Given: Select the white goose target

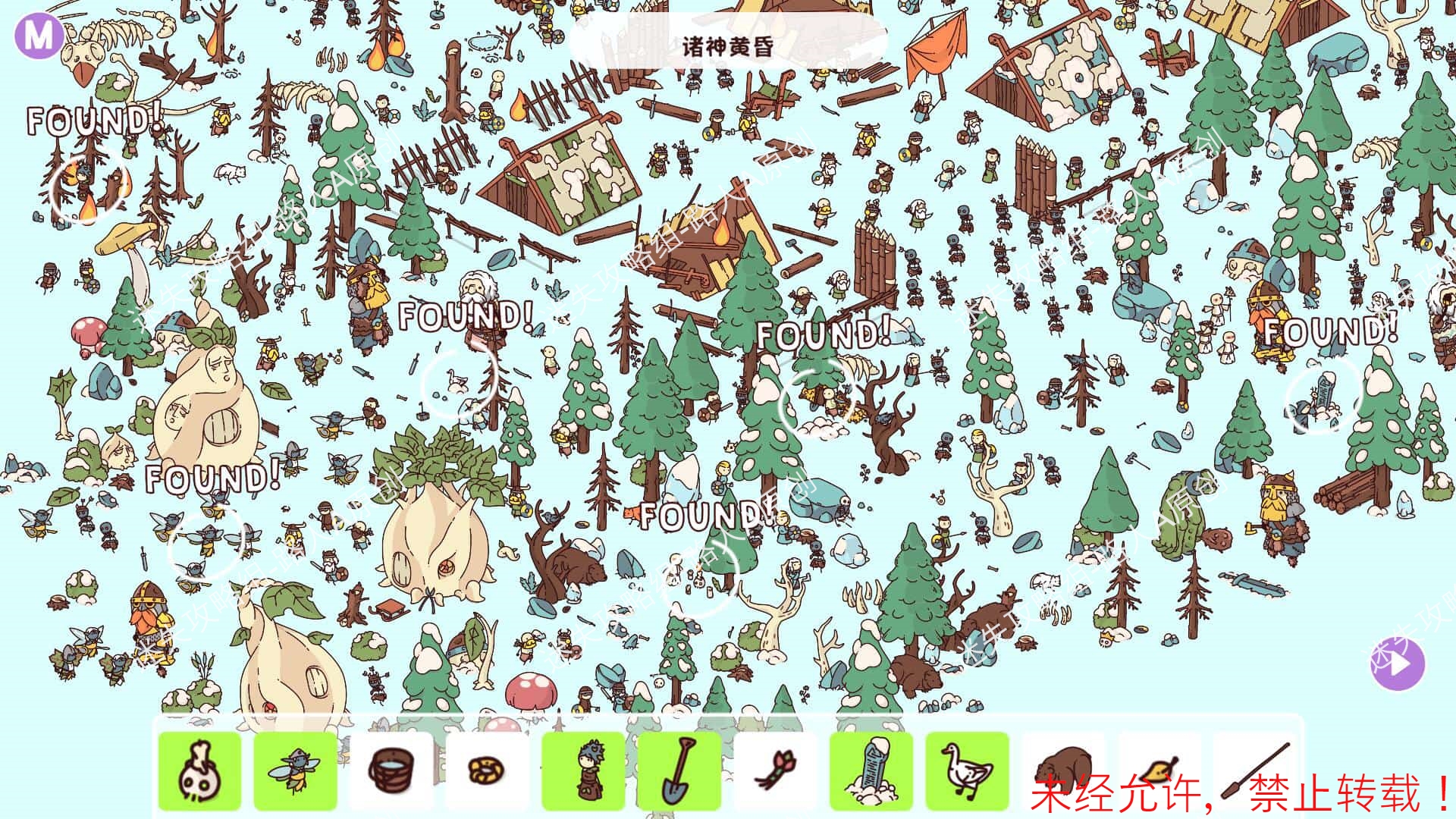Looking at the screenshot, I should point(967,770).
